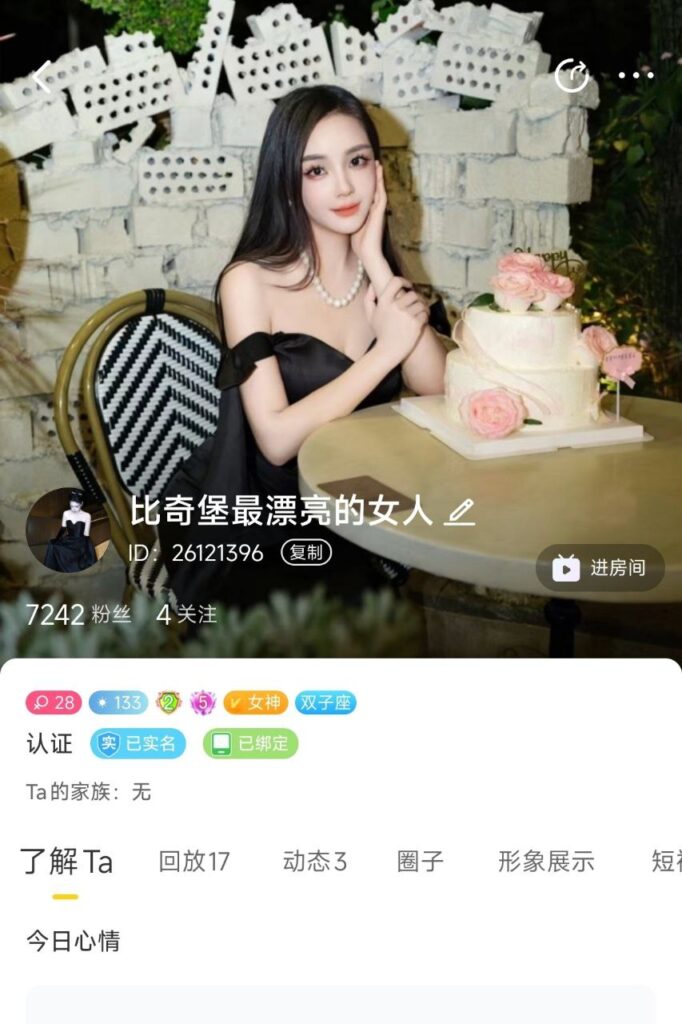Open the profile avatar picture

pos(68,530)
